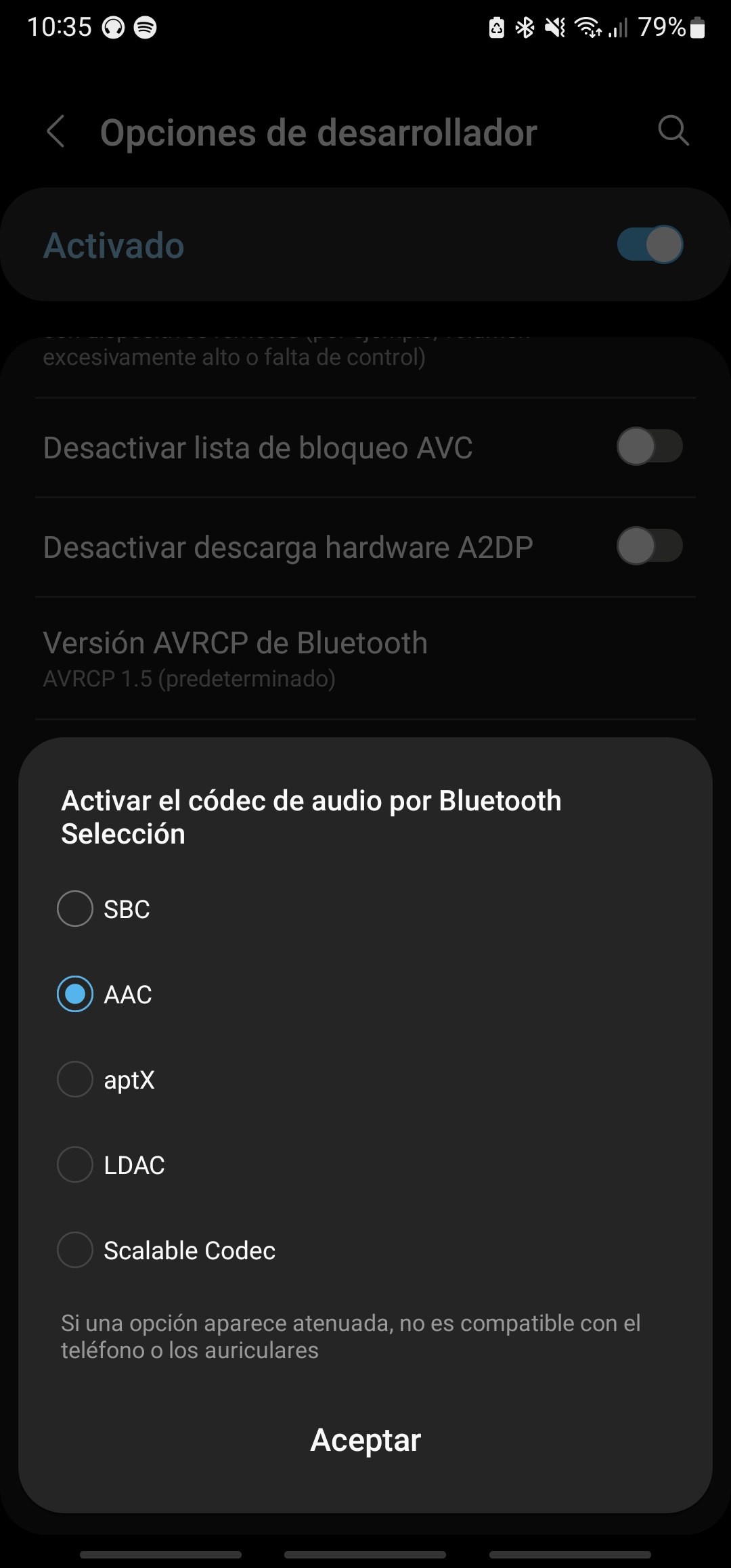This screenshot has height=1568, width=731.
Task: Tap the navigation gesture pill
Action: (x=365, y=1554)
